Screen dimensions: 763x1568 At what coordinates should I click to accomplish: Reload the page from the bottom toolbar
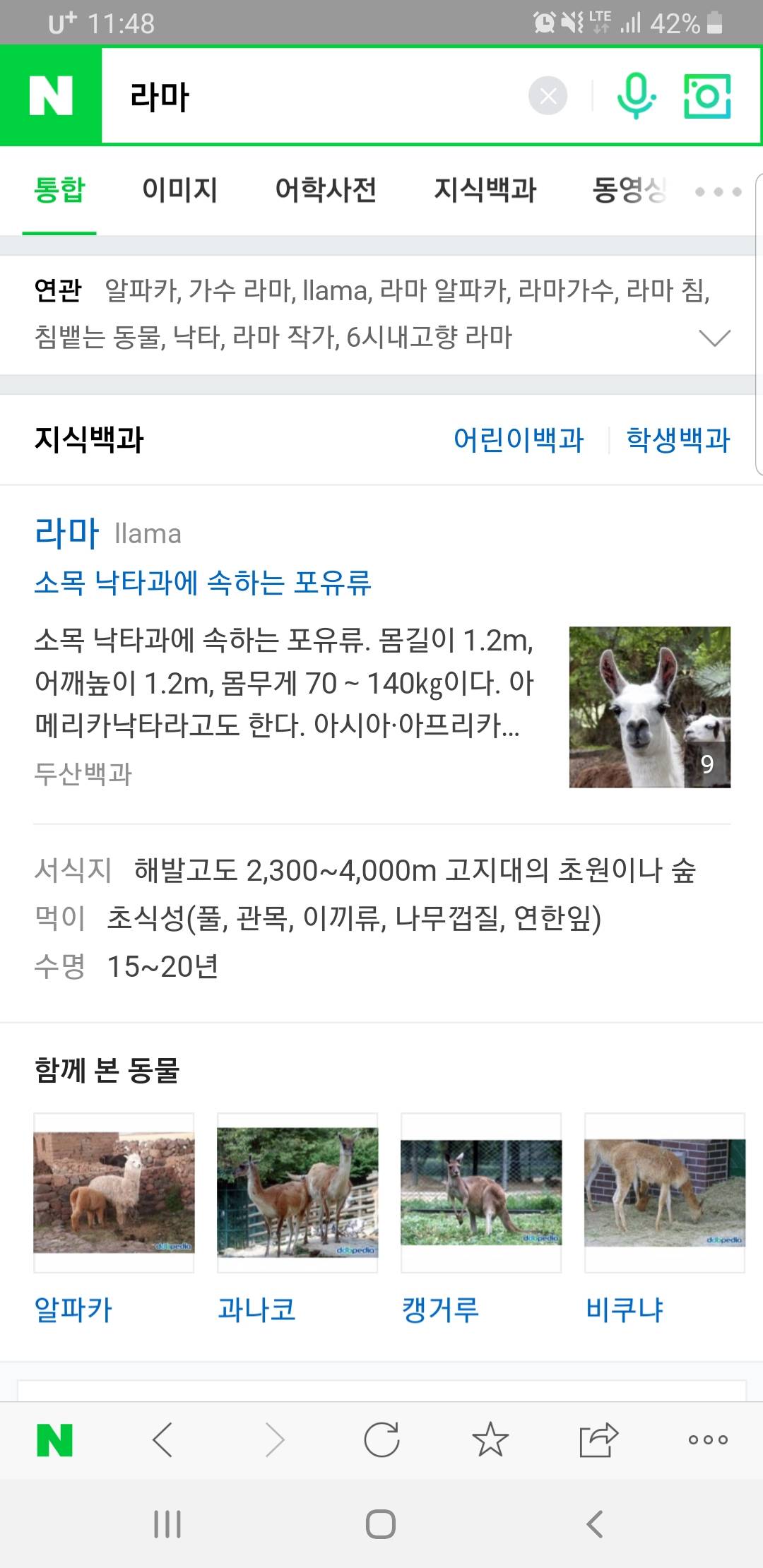coord(381,1439)
